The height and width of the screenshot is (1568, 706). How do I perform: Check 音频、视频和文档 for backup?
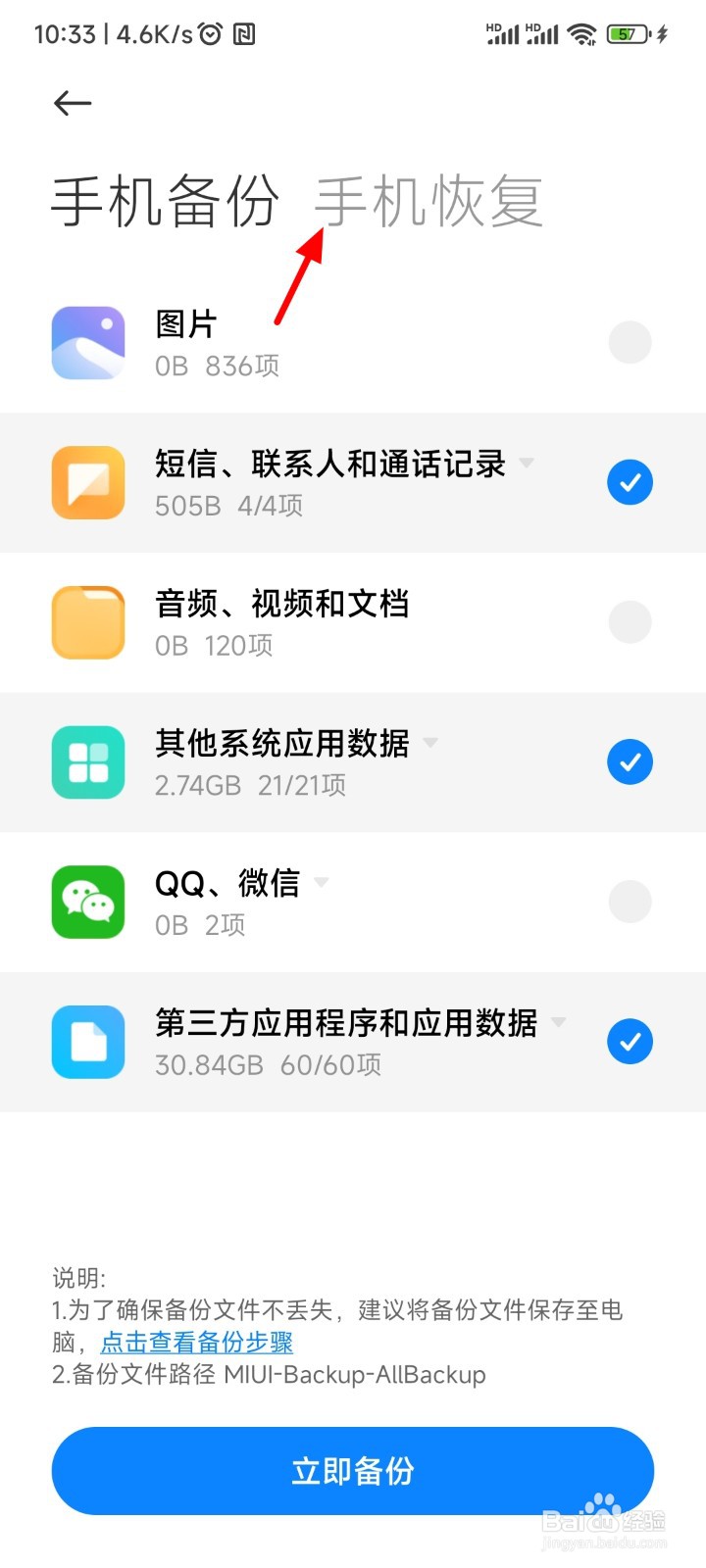(630, 621)
